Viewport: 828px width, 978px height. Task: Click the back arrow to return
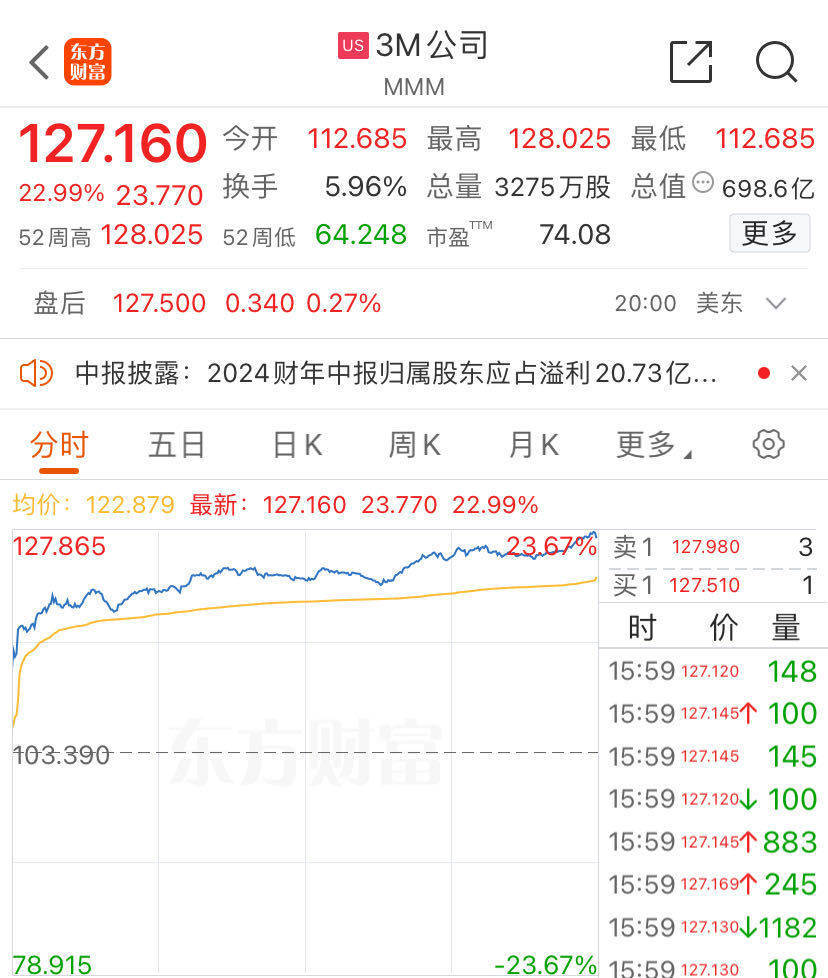(37, 62)
